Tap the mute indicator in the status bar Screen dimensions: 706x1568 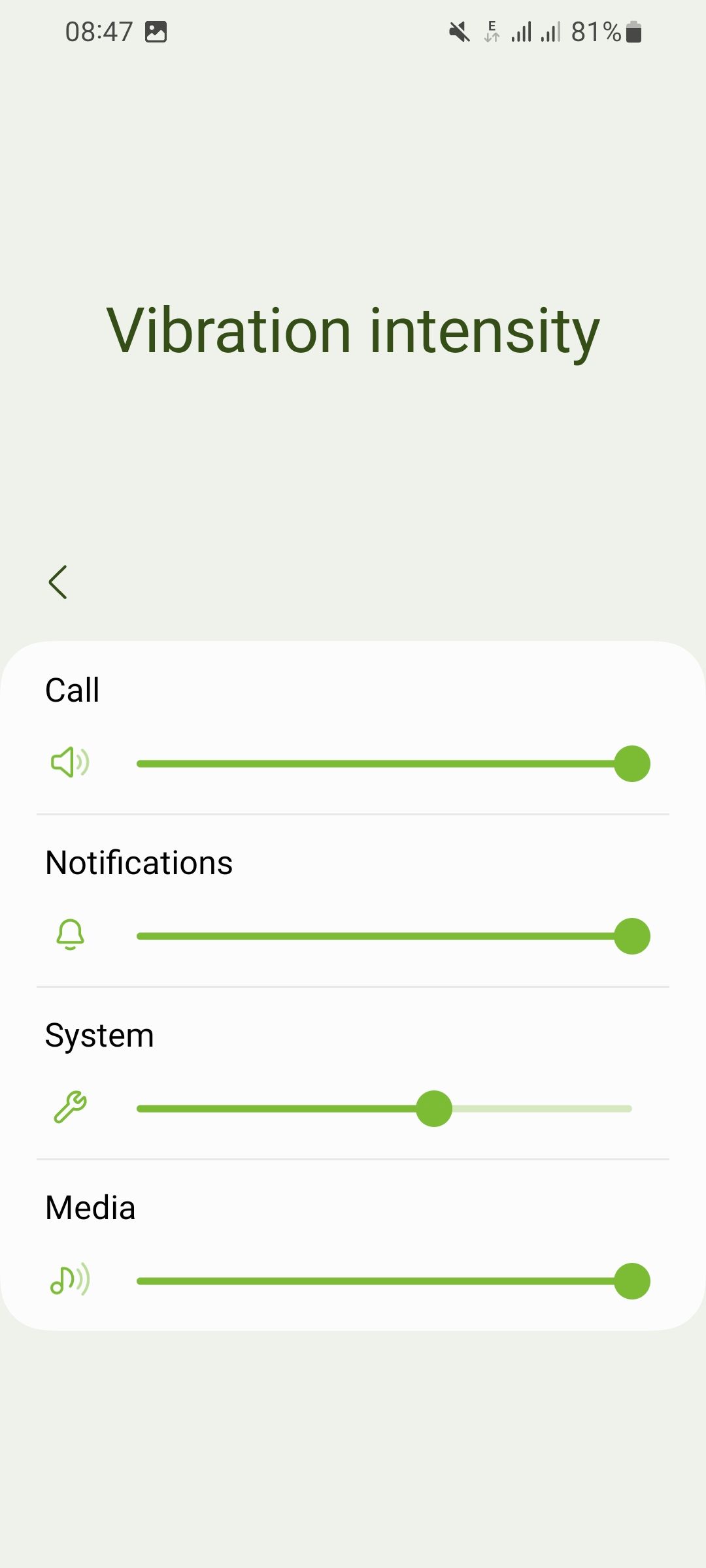click(459, 30)
